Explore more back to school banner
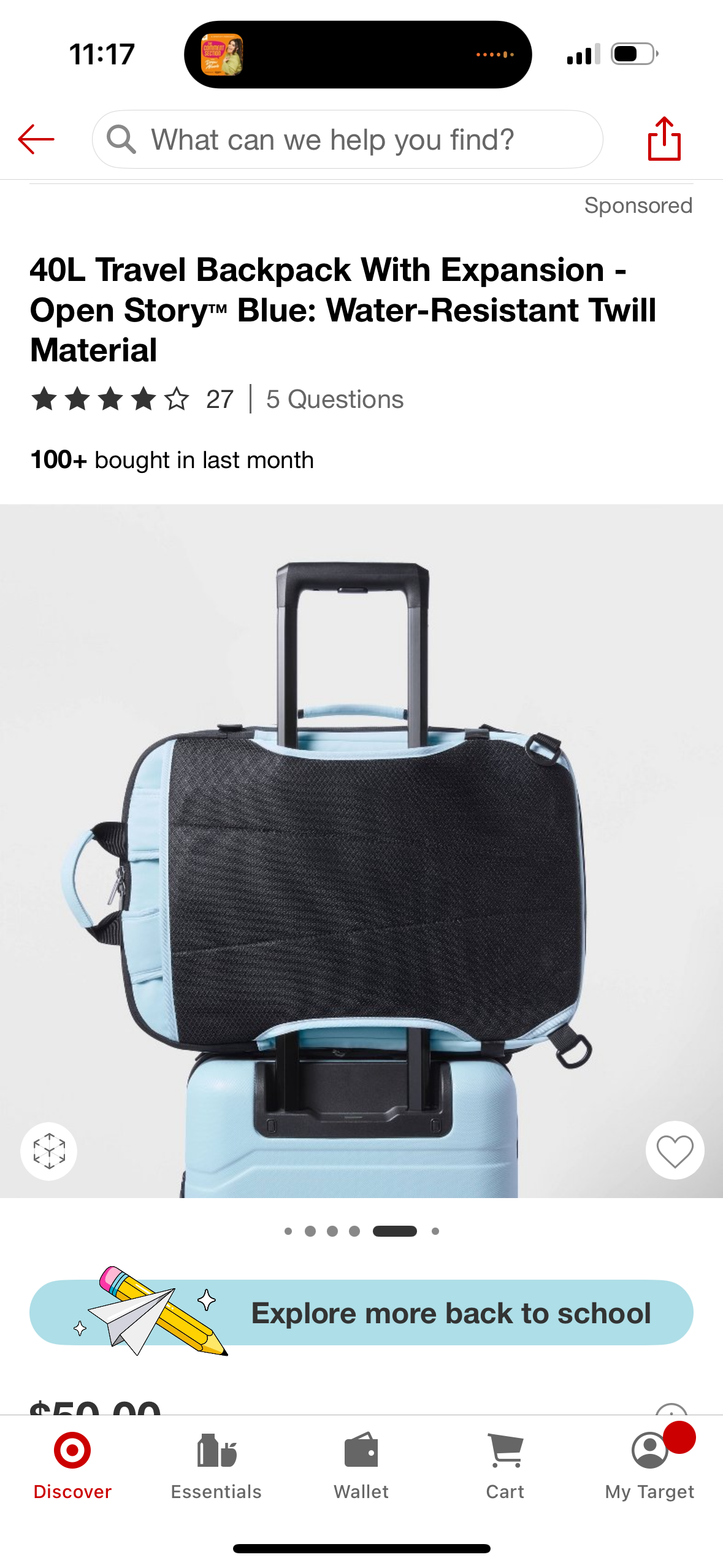 coord(361,1313)
